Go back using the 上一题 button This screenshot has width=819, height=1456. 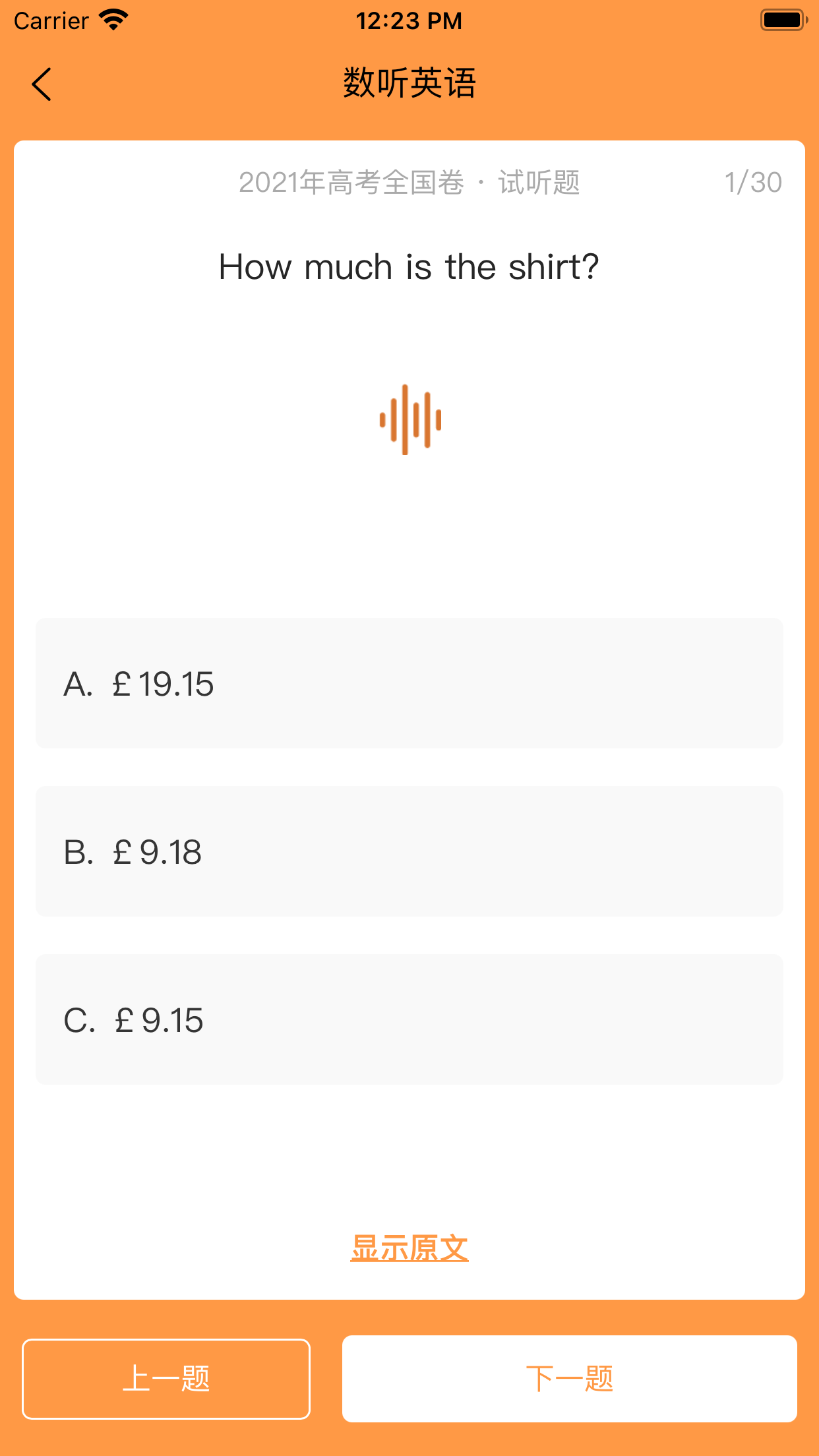(x=165, y=1379)
